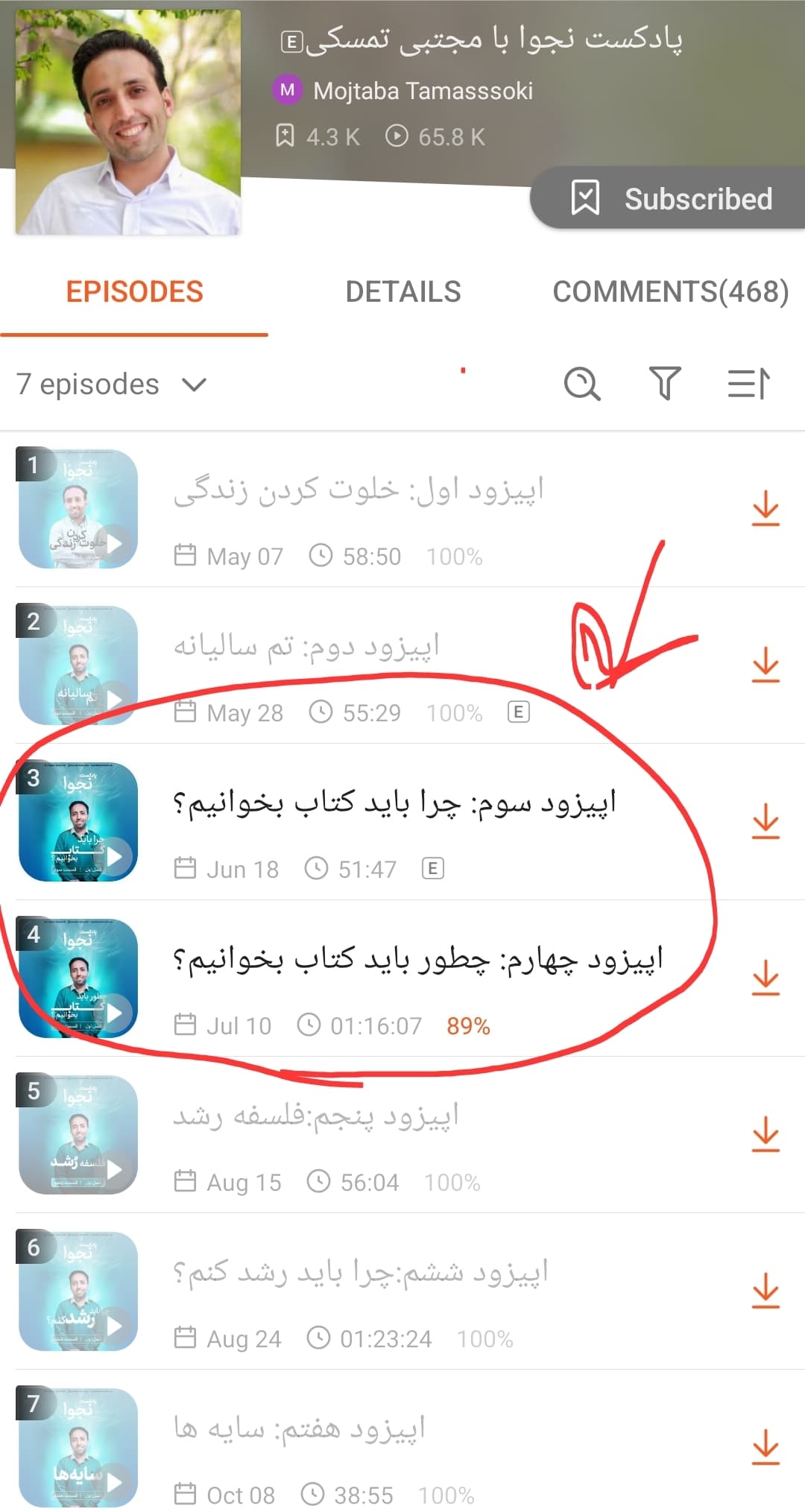Expand the 7 episodes dropdown
Image resolution: width=805 pixels, height=1512 pixels.
coord(111,385)
